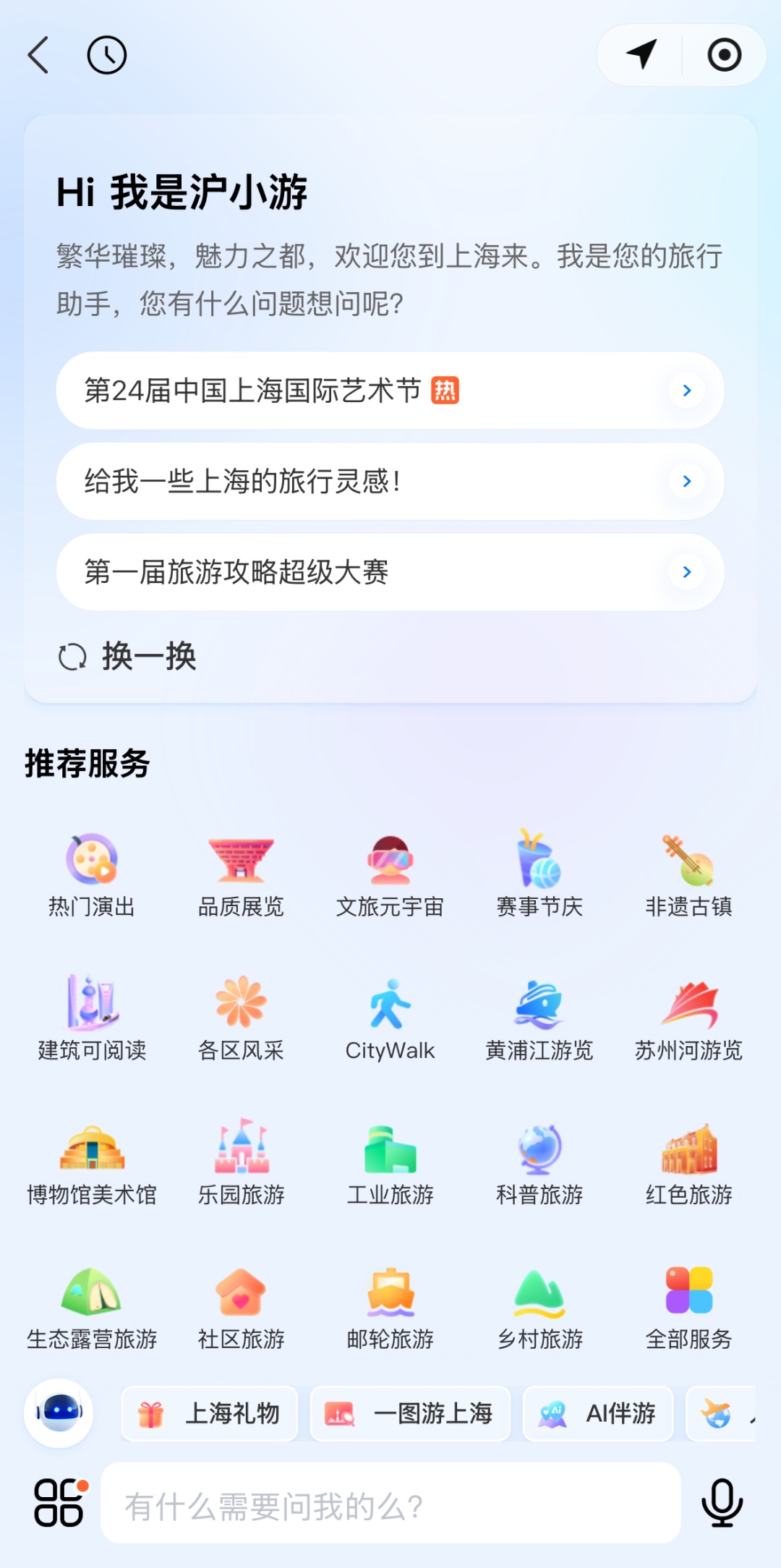Screen dimensions: 781x1568
Task: Select the 上海礼物 quick chip
Action: (209, 1413)
